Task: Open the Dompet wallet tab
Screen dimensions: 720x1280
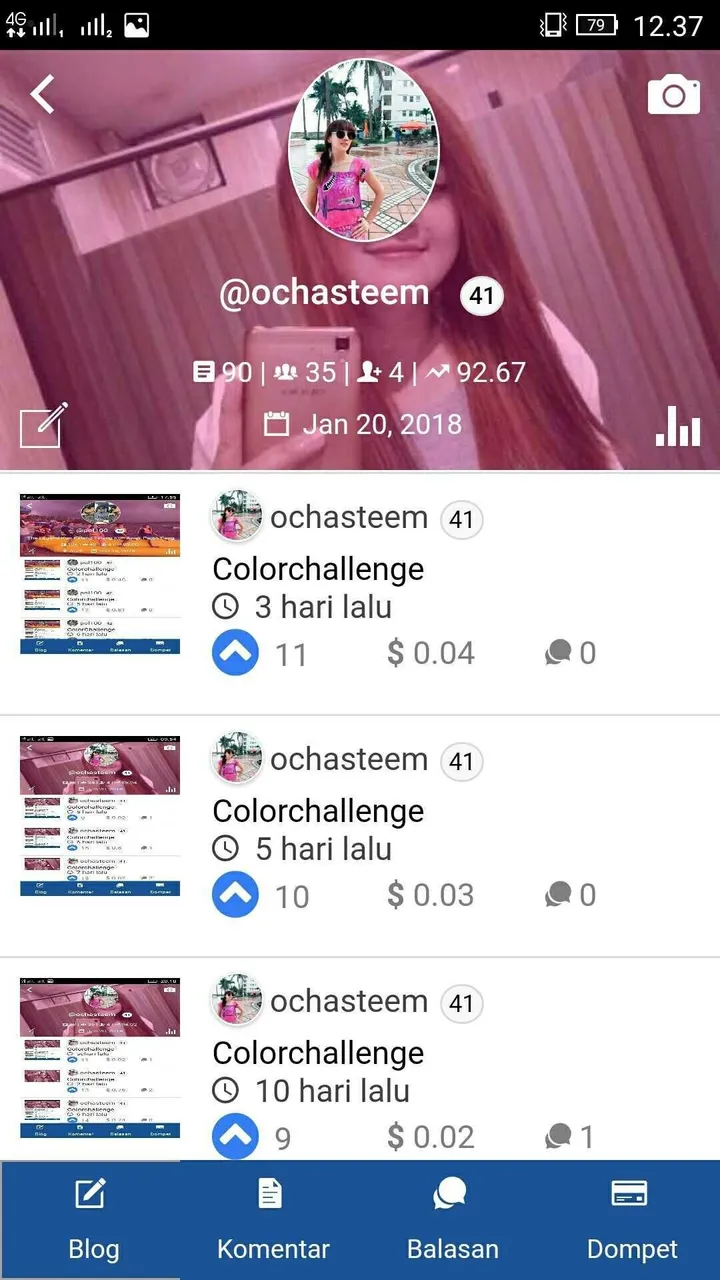Action: pos(631,1220)
